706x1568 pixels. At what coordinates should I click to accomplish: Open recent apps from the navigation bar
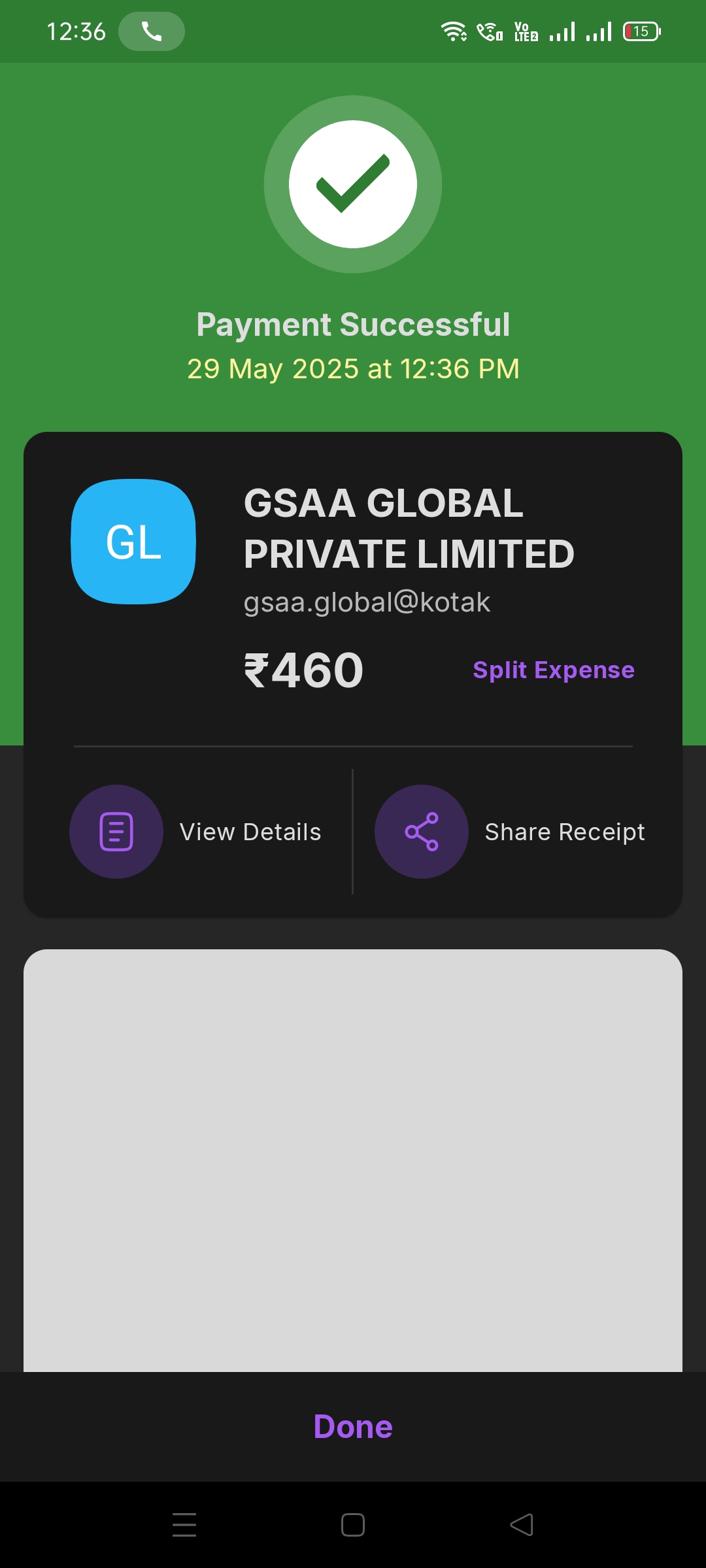click(184, 1525)
